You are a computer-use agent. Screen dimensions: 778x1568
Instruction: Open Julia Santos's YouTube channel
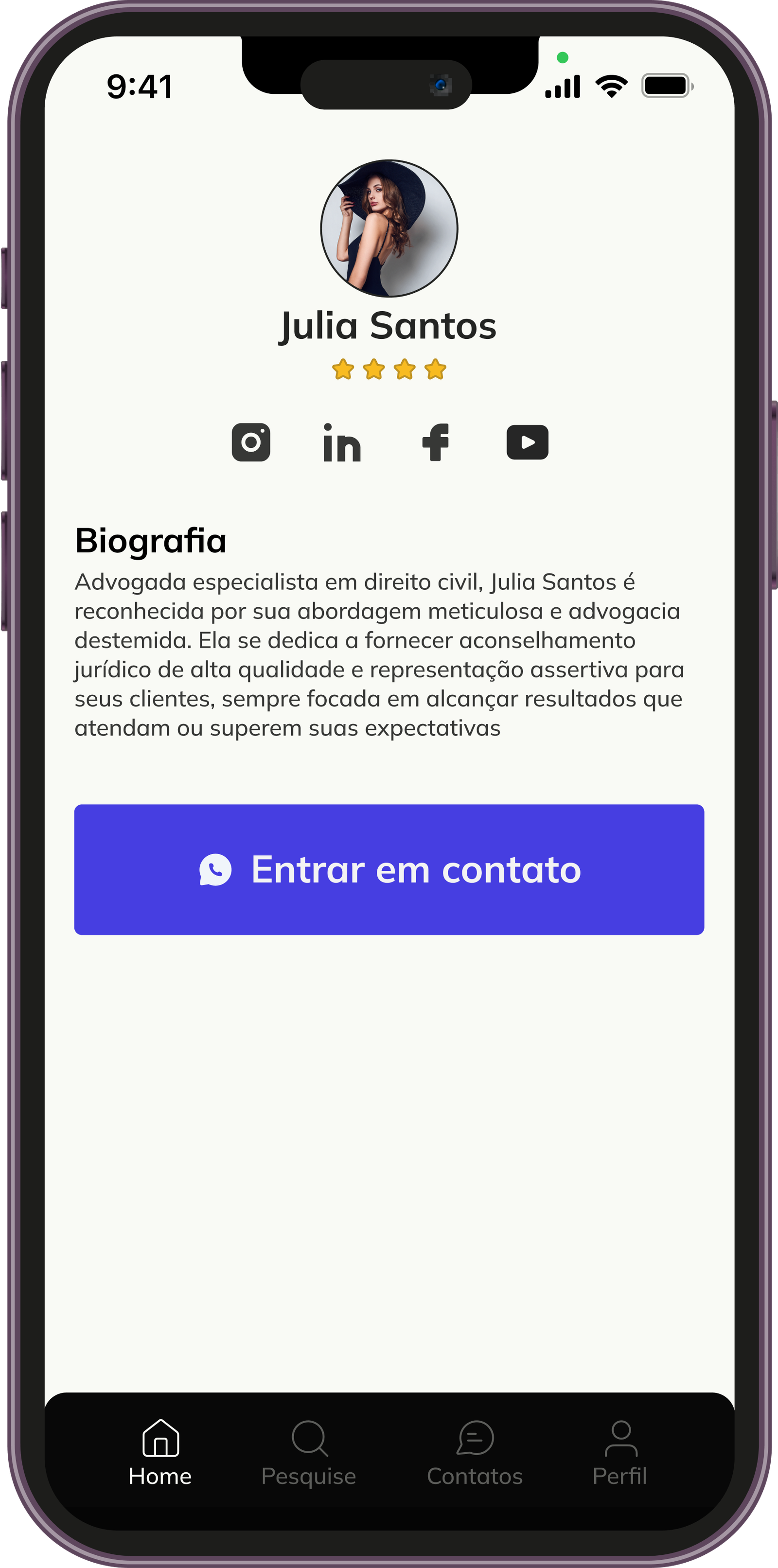(x=527, y=442)
